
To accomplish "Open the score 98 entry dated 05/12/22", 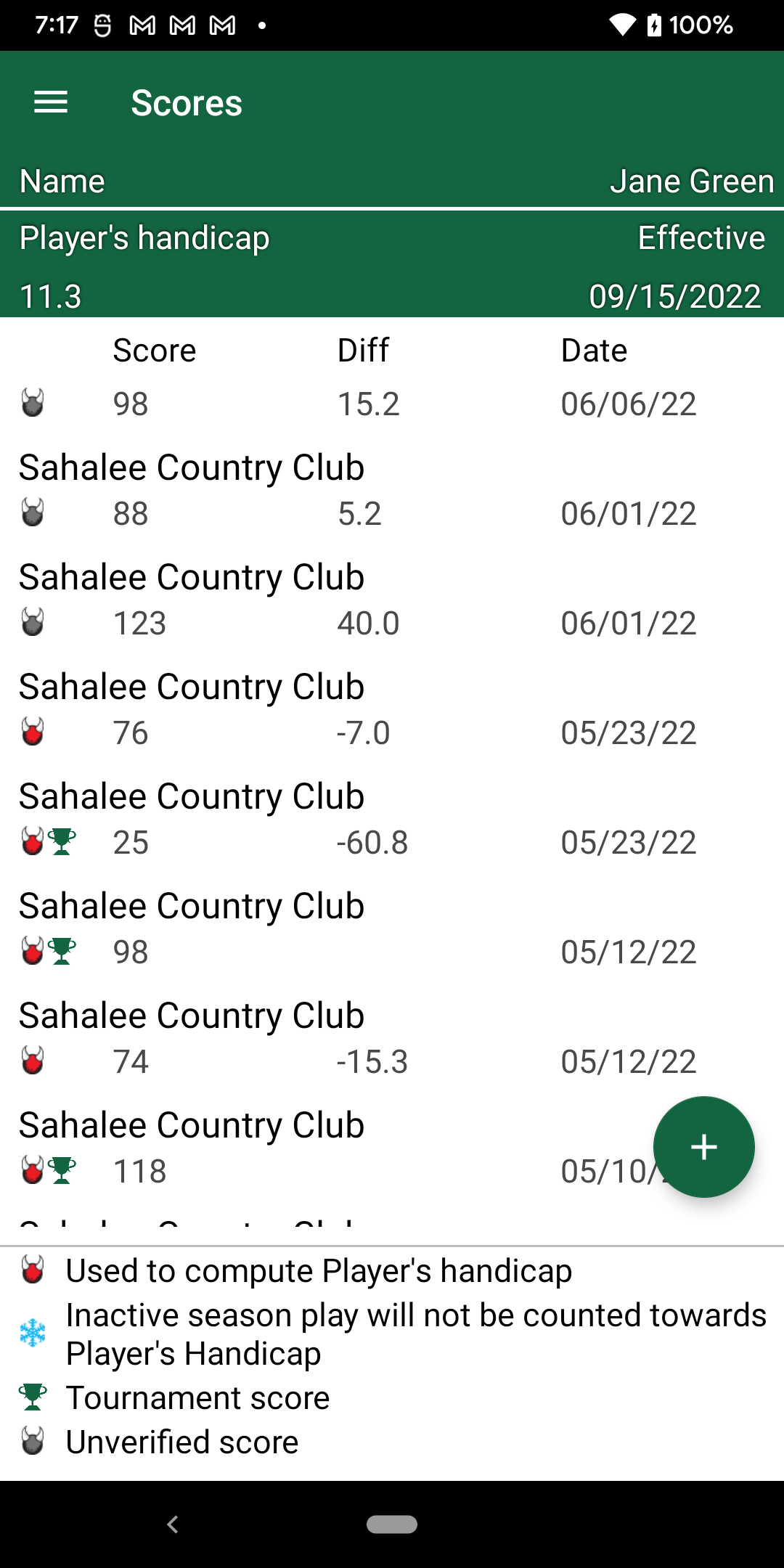I will click(392, 979).
